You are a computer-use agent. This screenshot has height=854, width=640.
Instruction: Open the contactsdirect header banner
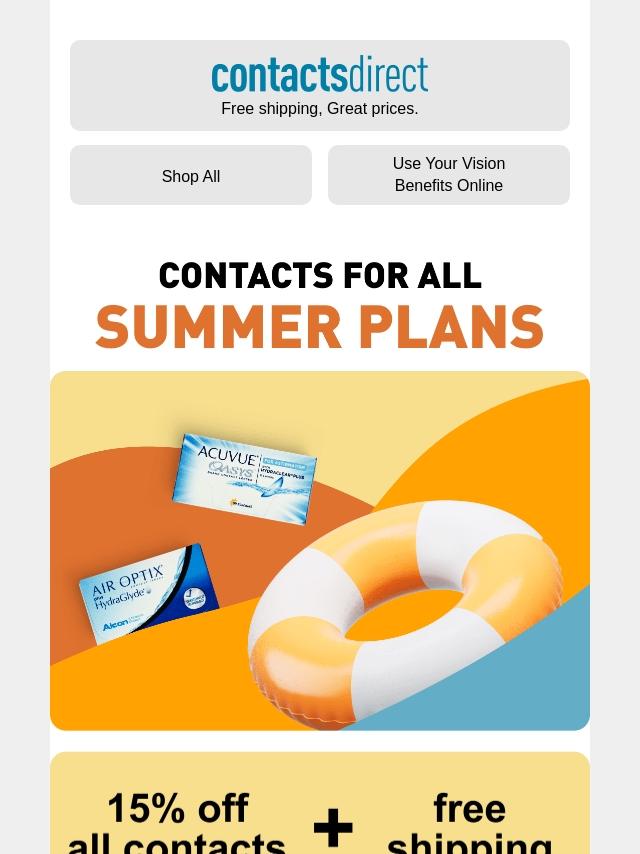(320, 85)
